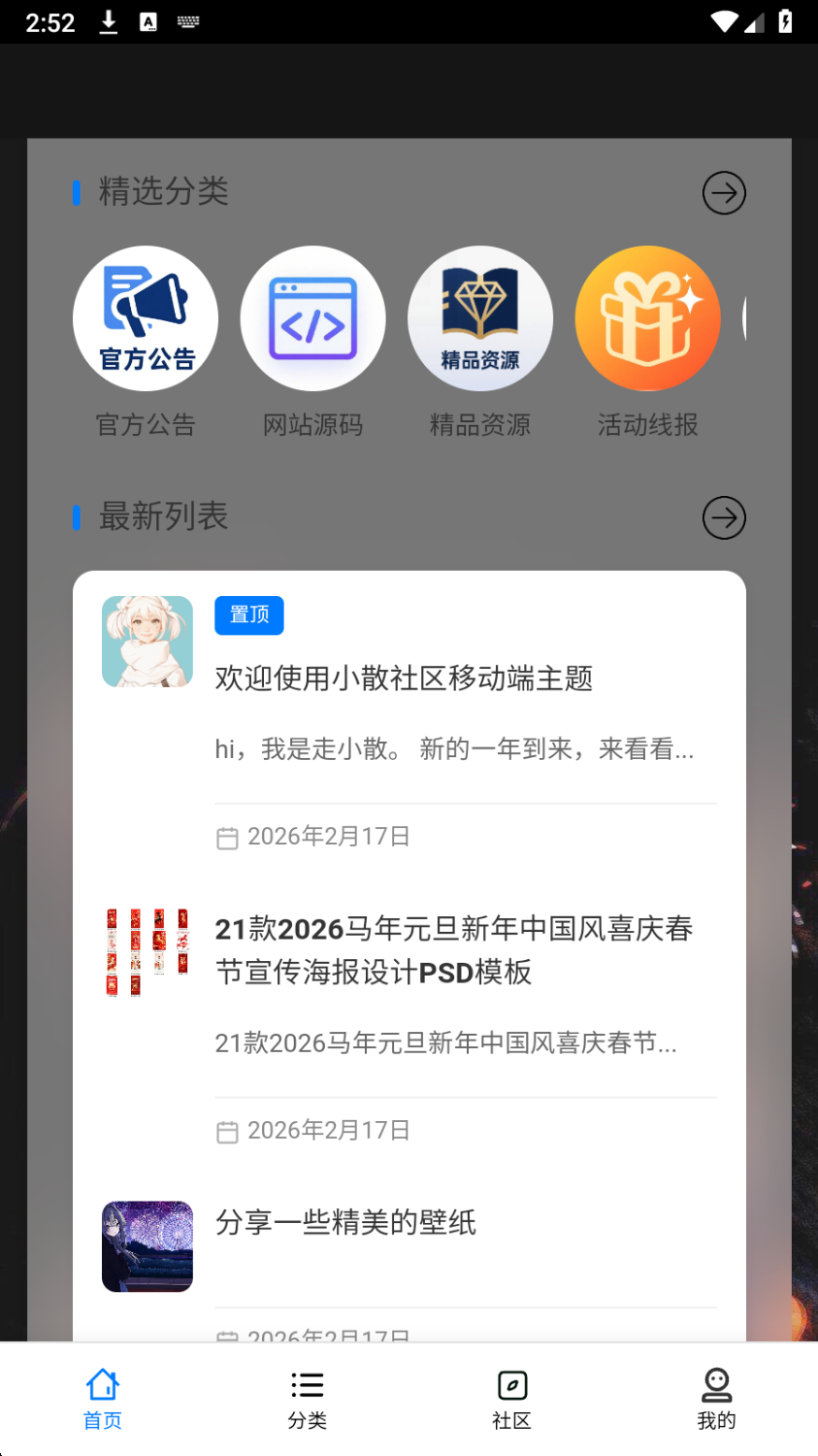Open the pinned post 欢迎使用小散社区移动端主题
This screenshot has width=818, height=1456.
(x=404, y=678)
